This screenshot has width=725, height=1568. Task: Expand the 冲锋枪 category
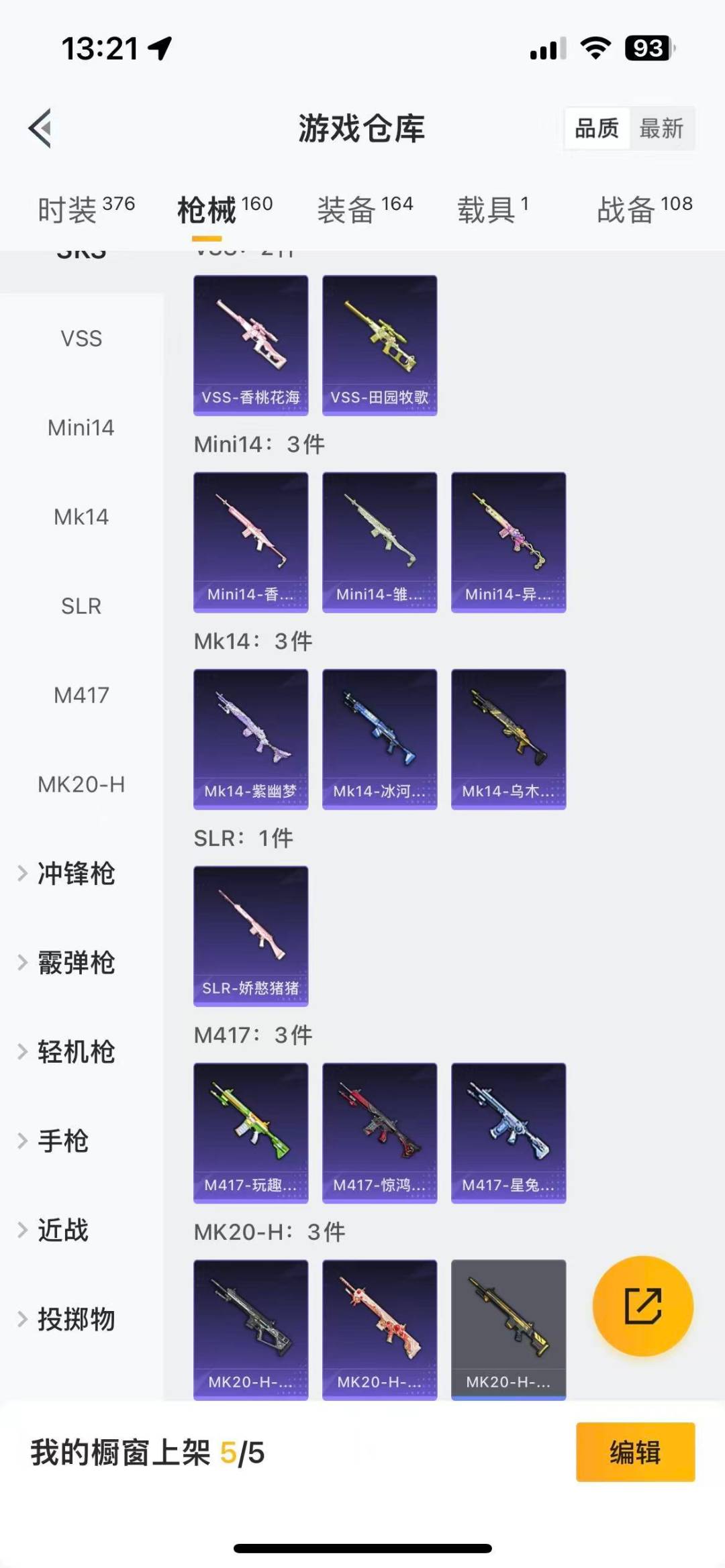[x=75, y=874]
